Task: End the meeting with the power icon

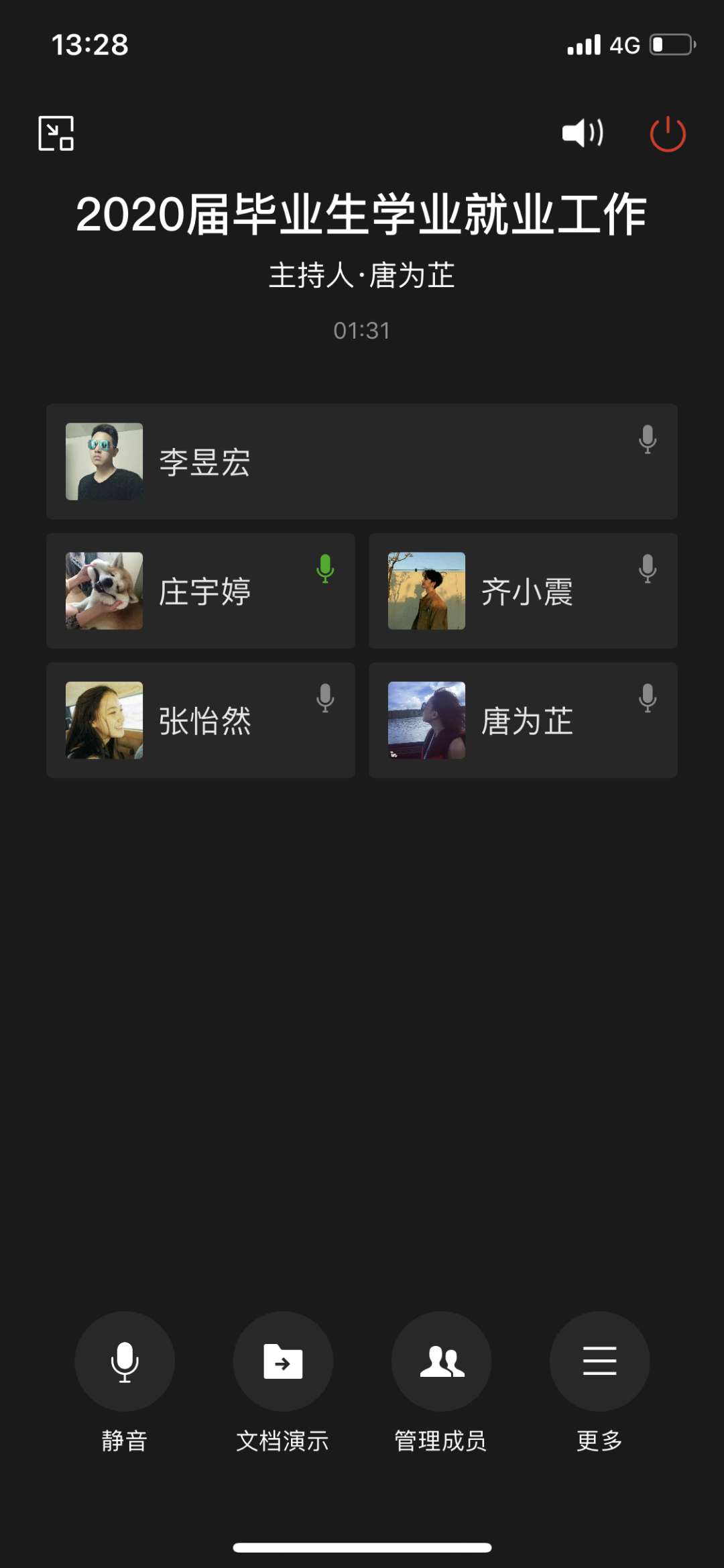Action: (x=668, y=134)
